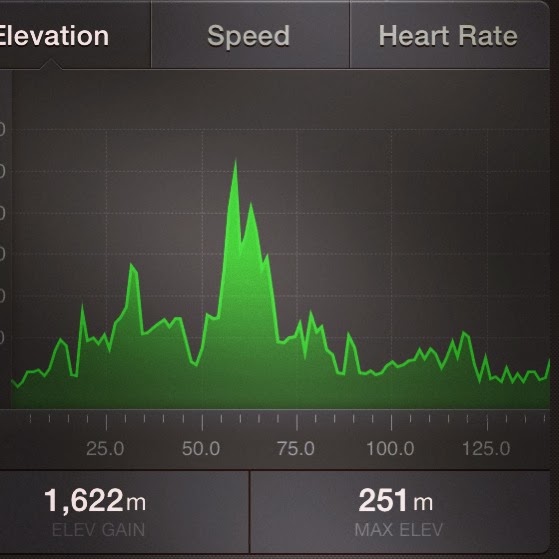Viewport: 559px width, 559px height.
Task: Switch to the Speed tab
Action: coord(250,35)
